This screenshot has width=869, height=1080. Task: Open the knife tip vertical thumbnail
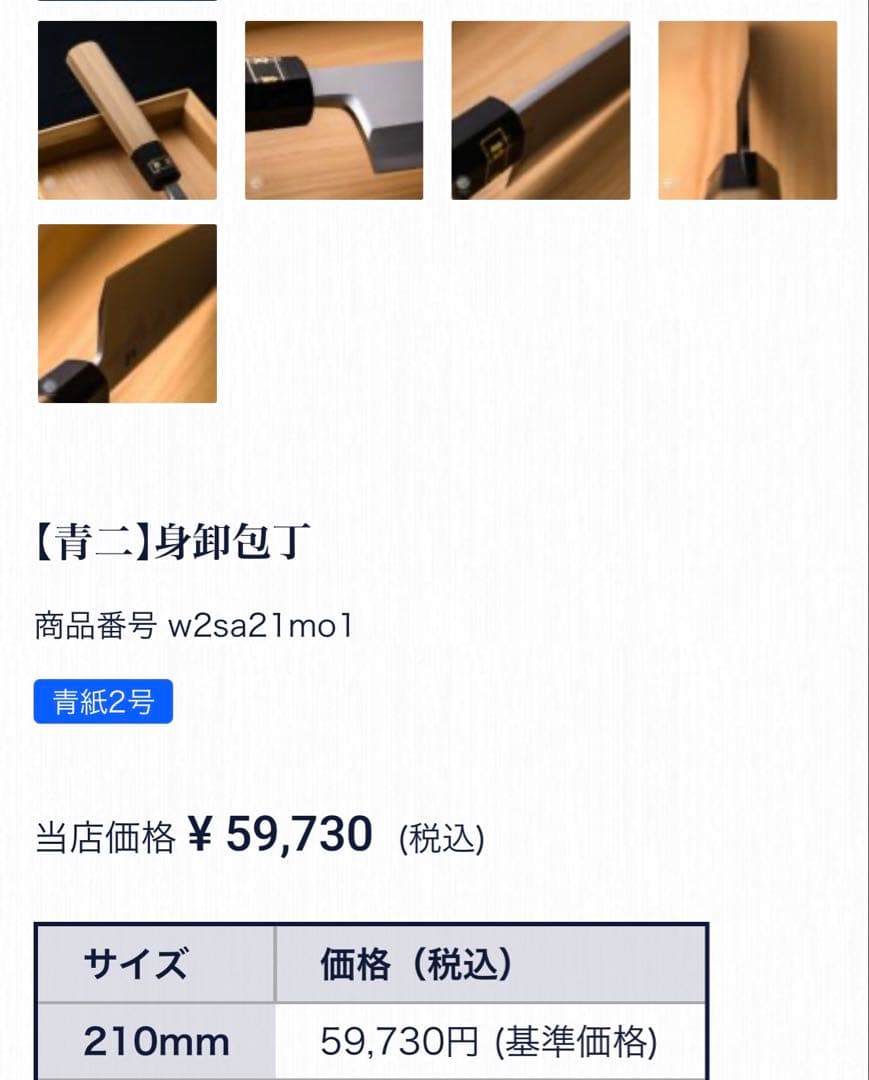point(748,110)
